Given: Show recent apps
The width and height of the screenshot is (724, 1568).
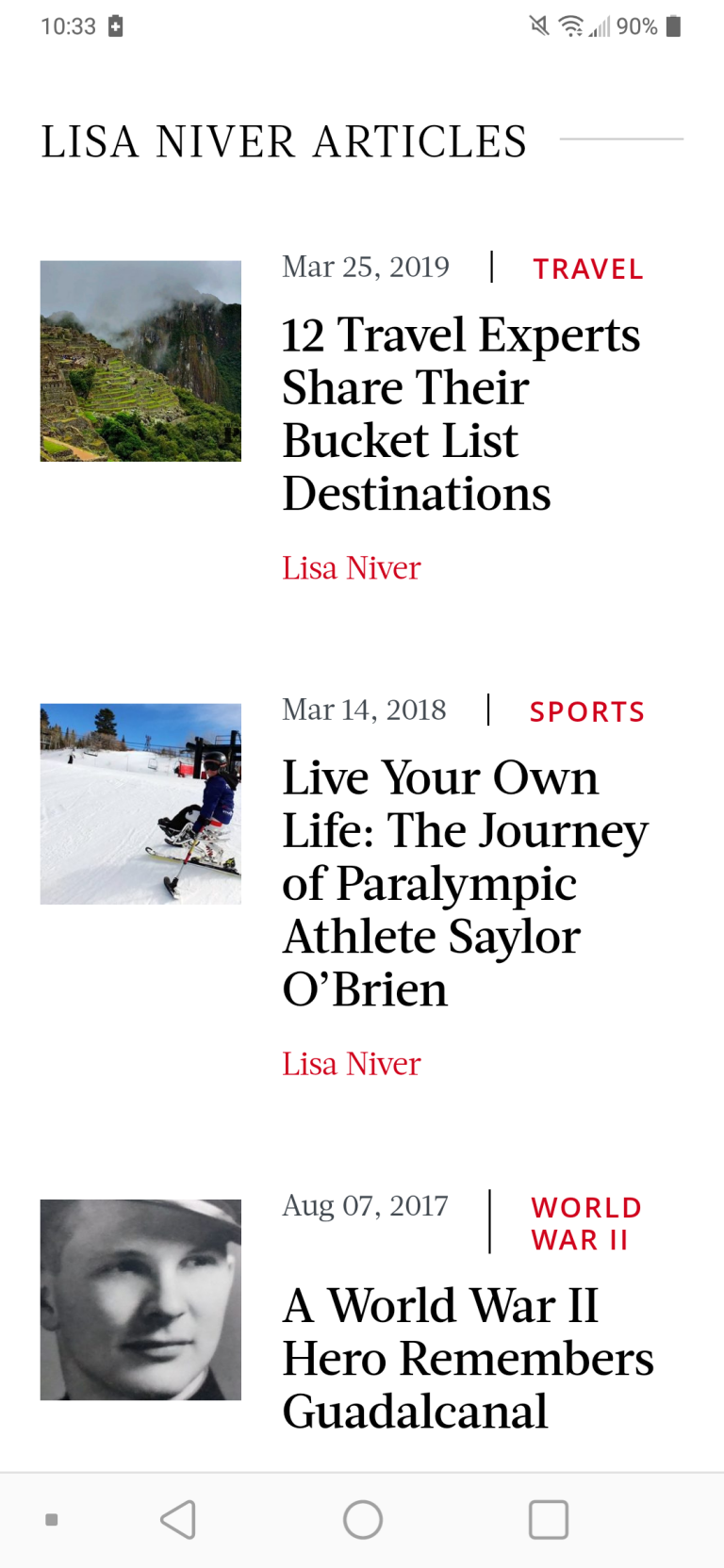Looking at the screenshot, I should 549,1520.
